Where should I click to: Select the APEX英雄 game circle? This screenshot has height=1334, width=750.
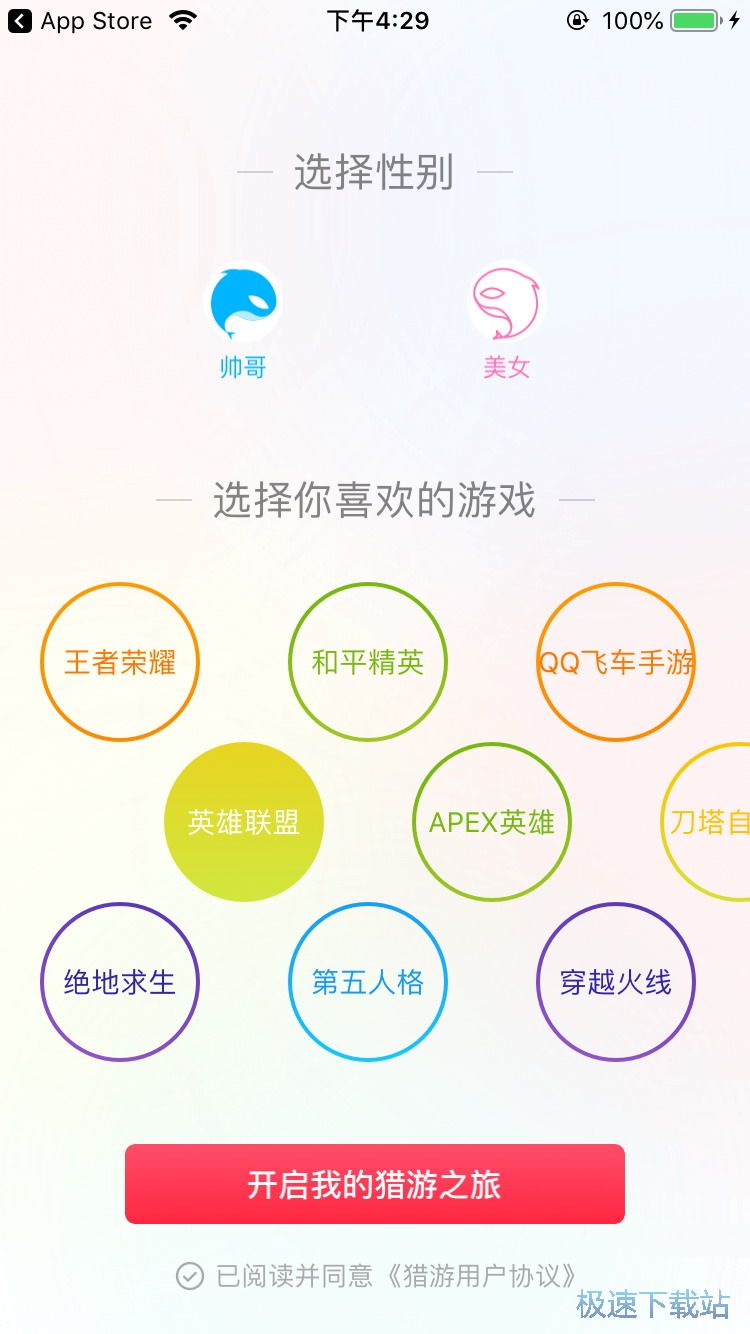tap(492, 822)
